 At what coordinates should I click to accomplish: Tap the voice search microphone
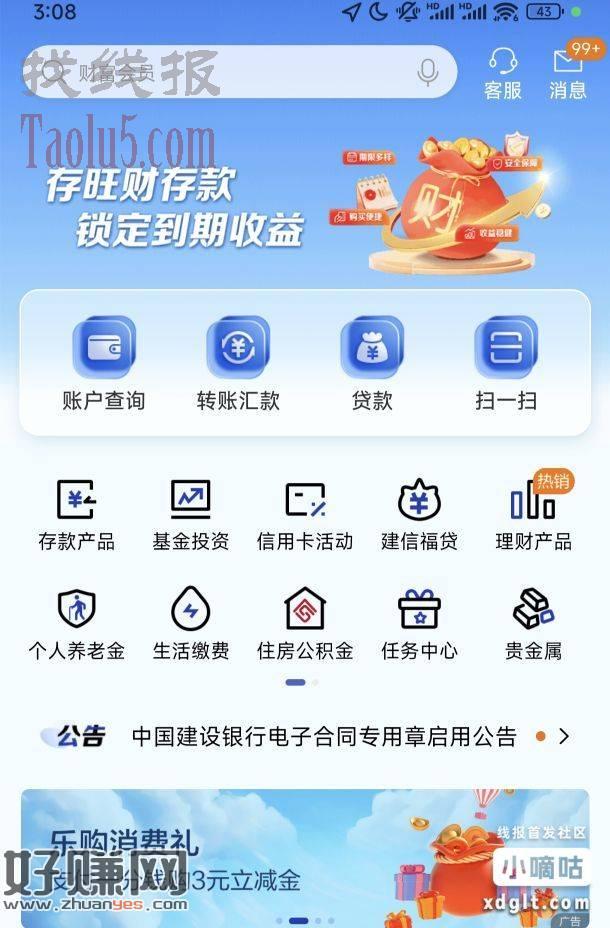click(428, 72)
